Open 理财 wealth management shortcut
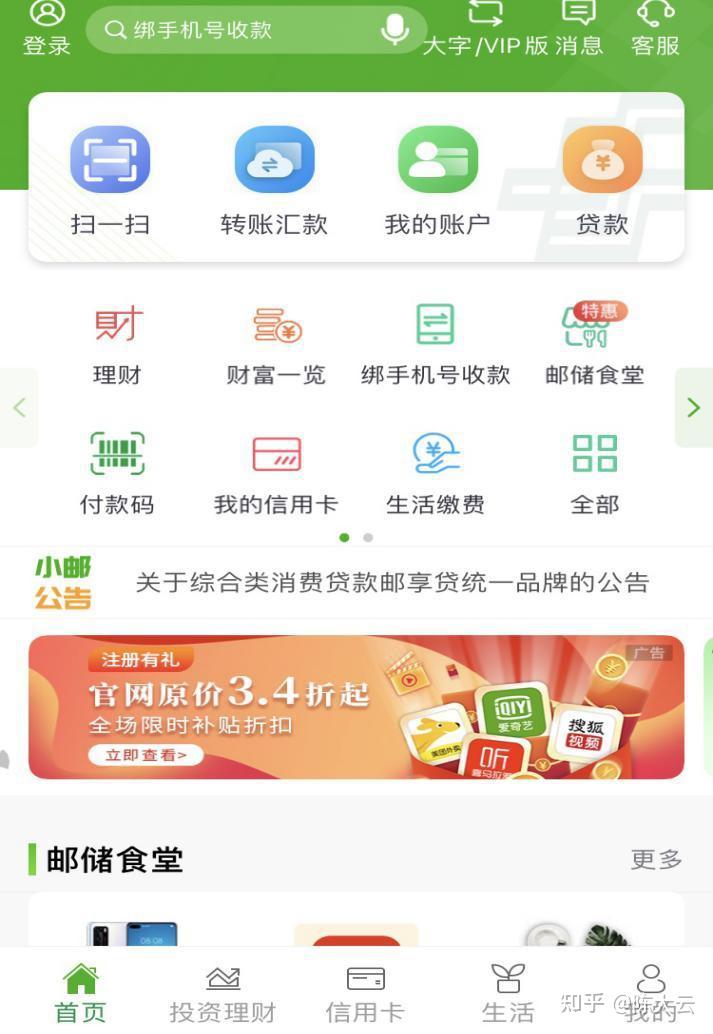 point(118,345)
